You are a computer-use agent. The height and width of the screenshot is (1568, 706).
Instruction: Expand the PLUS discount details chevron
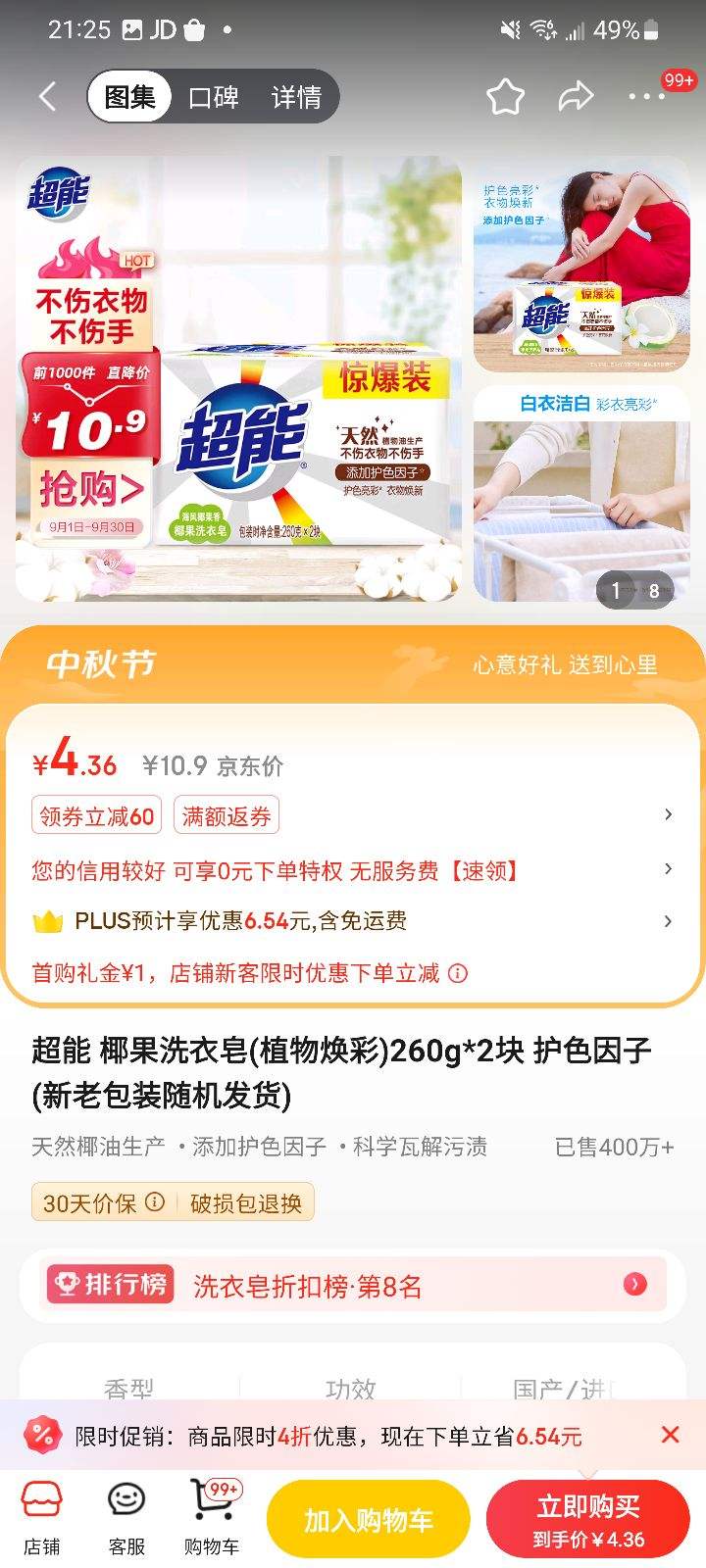tap(668, 921)
